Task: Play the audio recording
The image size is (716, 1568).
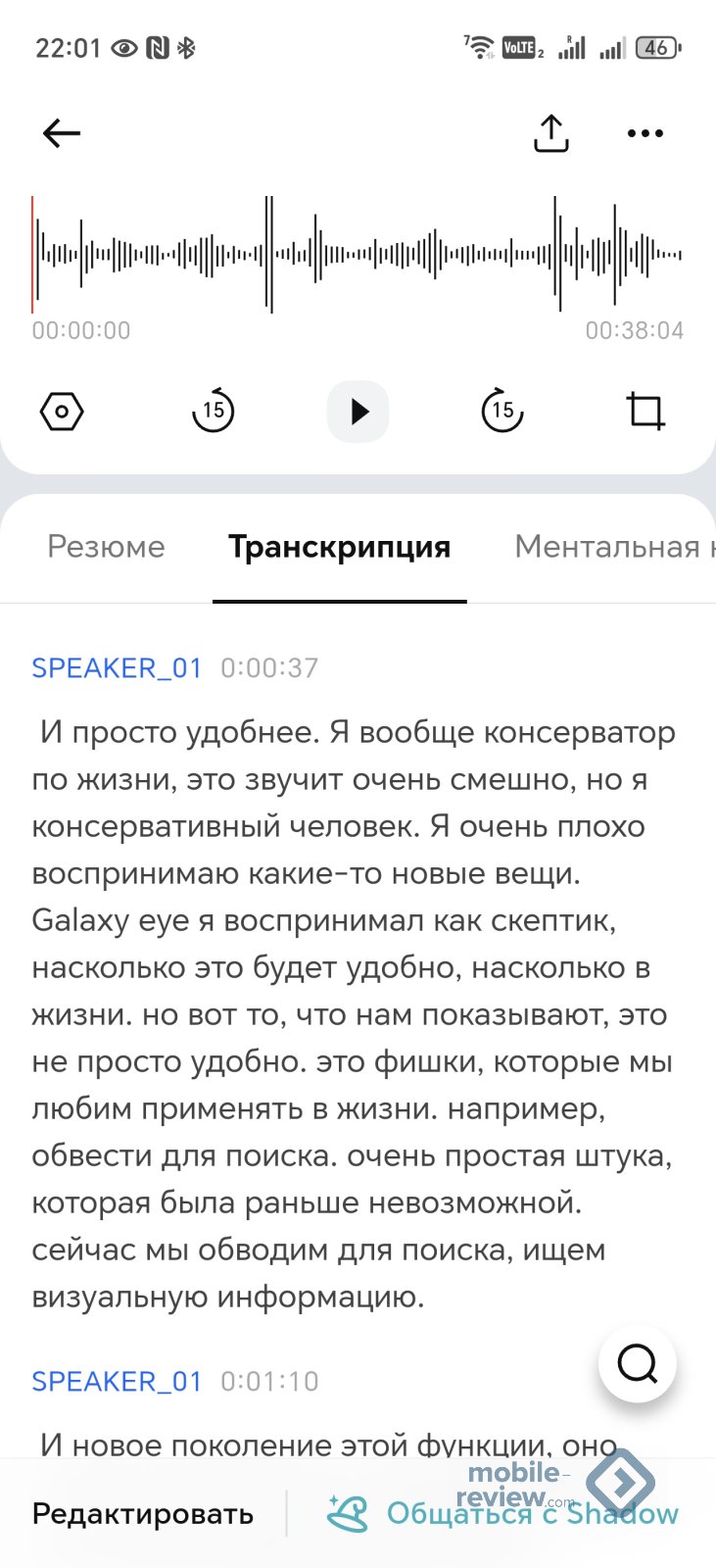Action: click(x=358, y=411)
